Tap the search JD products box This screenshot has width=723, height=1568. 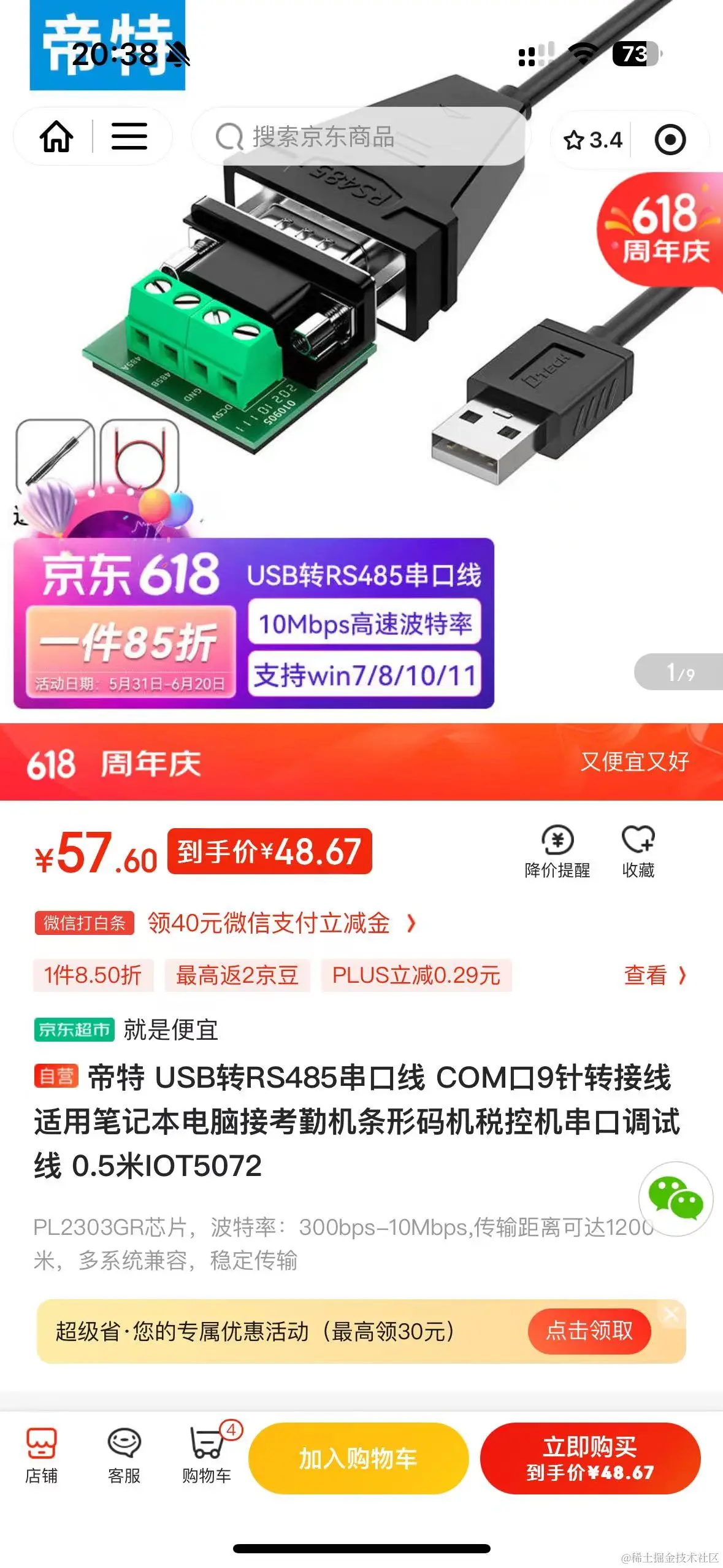(x=361, y=136)
